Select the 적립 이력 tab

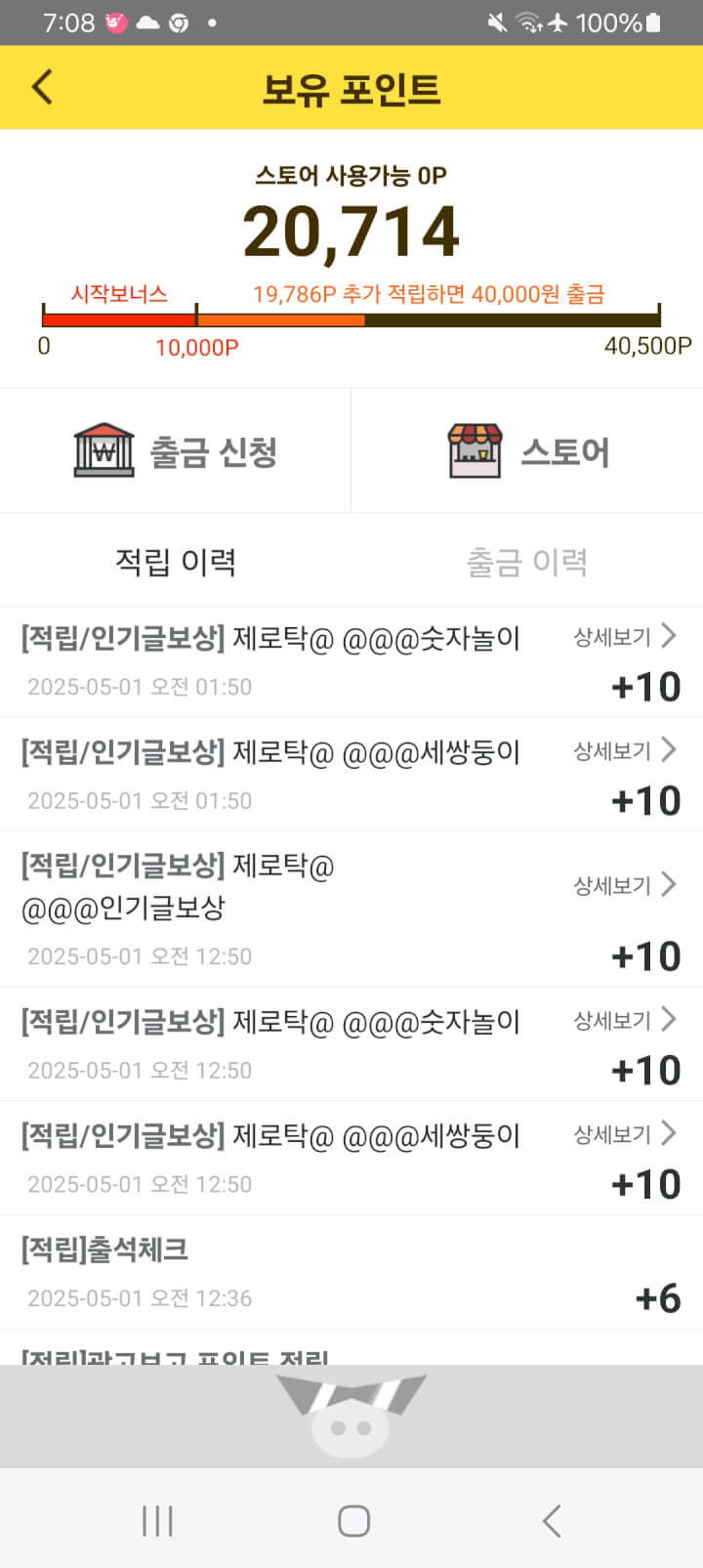(x=176, y=562)
